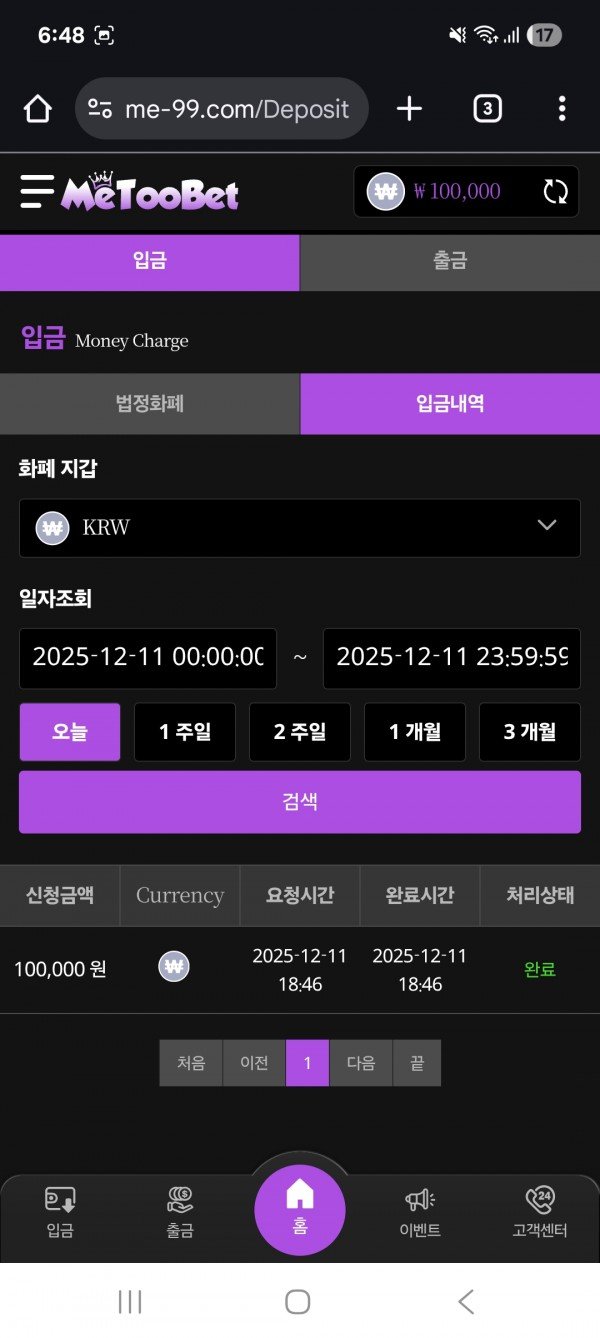
Task: Tap the 검색 search button
Action: click(x=300, y=801)
